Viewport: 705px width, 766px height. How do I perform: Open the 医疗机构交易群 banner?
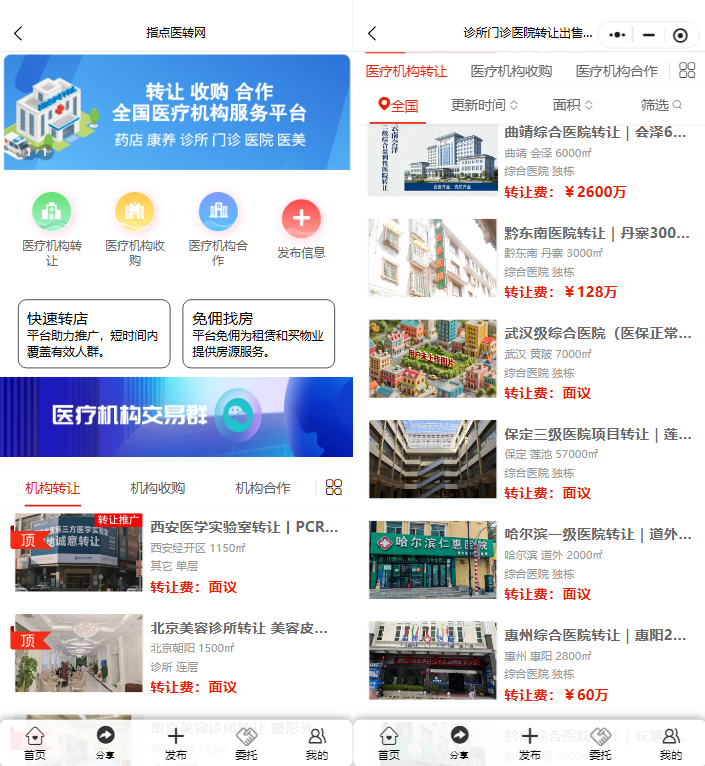coord(176,415)
